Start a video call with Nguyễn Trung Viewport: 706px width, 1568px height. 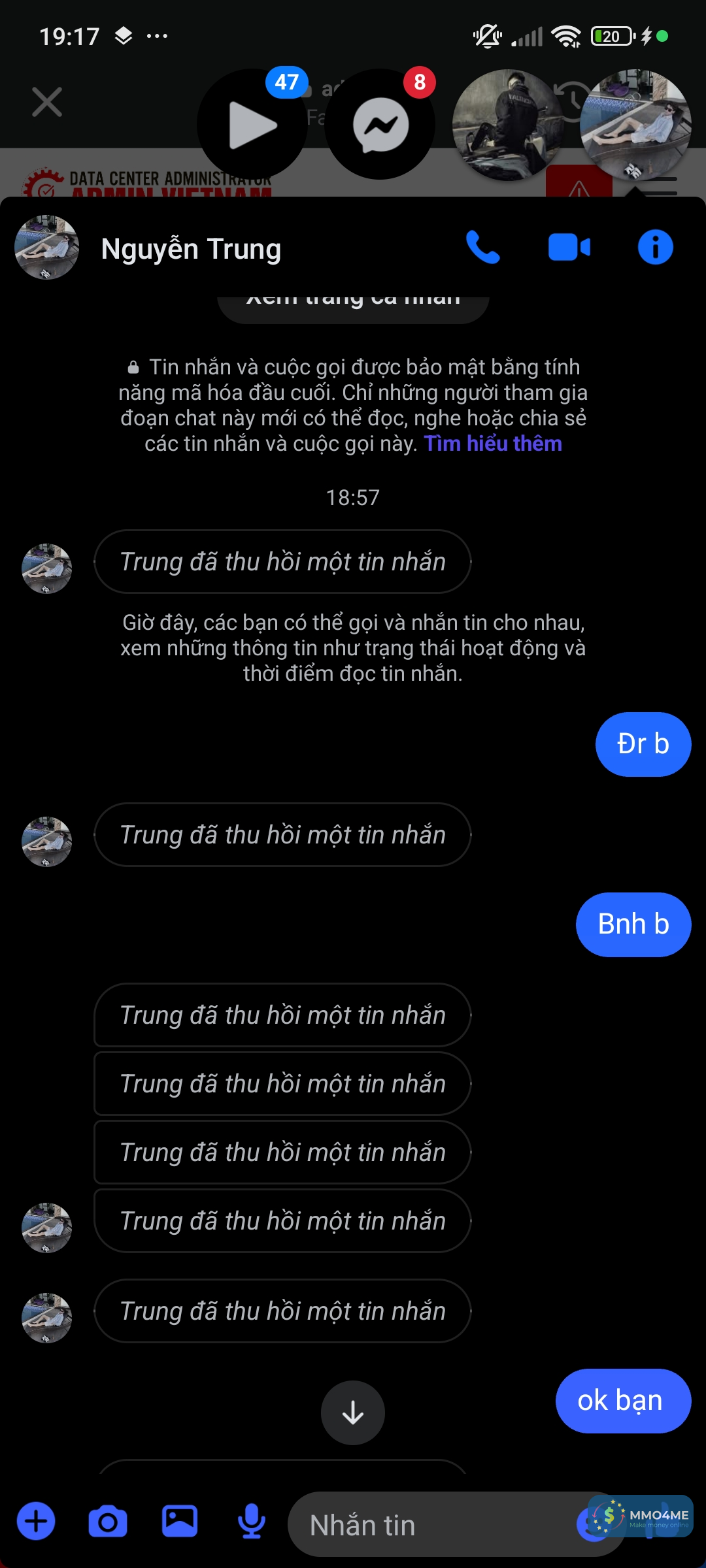click(x=569, y=248)
